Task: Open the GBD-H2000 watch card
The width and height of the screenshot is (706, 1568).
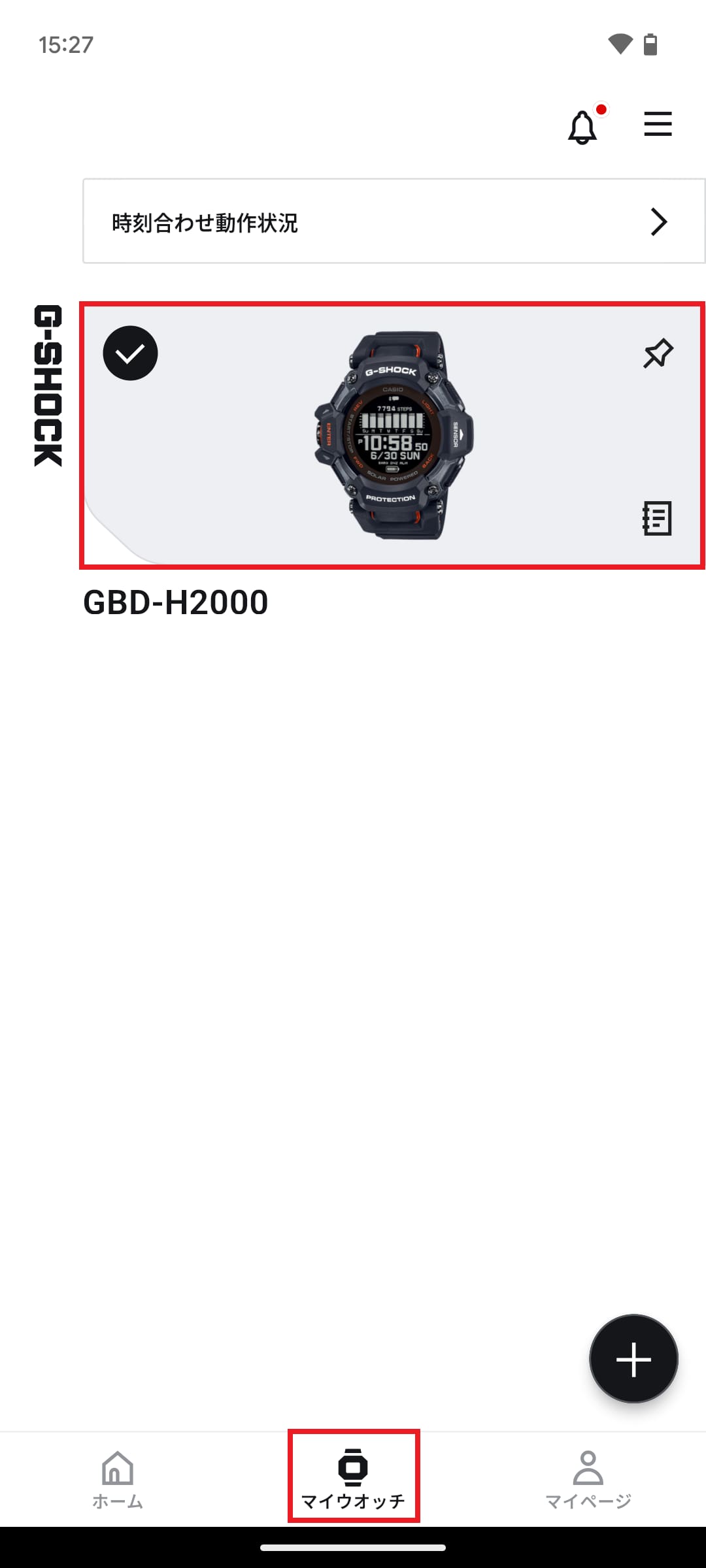Action: tap(392, 436)
